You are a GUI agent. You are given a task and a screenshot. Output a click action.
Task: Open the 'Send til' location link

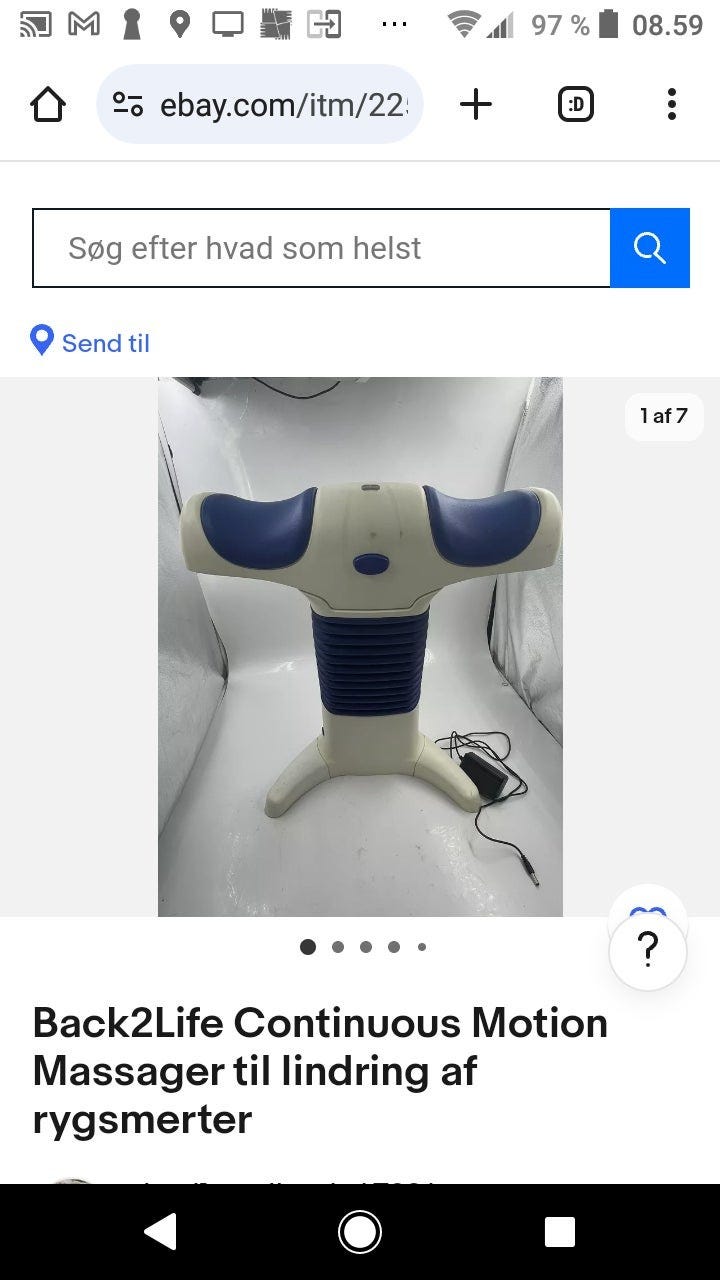90,342
